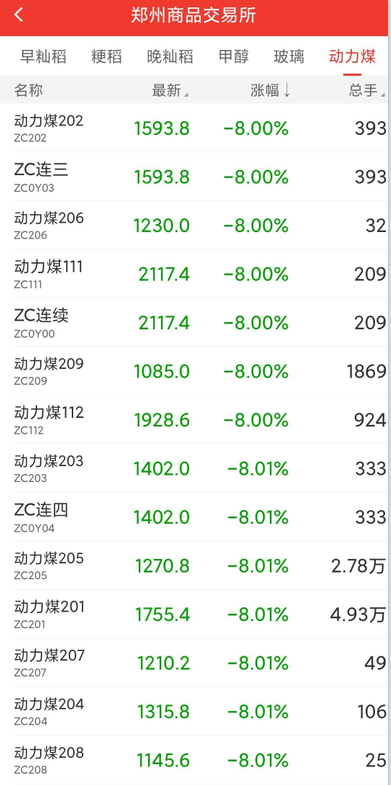Open 动力煤206 contract details
Viewport: 391px width, 785px height.
(x=195, y=225)
